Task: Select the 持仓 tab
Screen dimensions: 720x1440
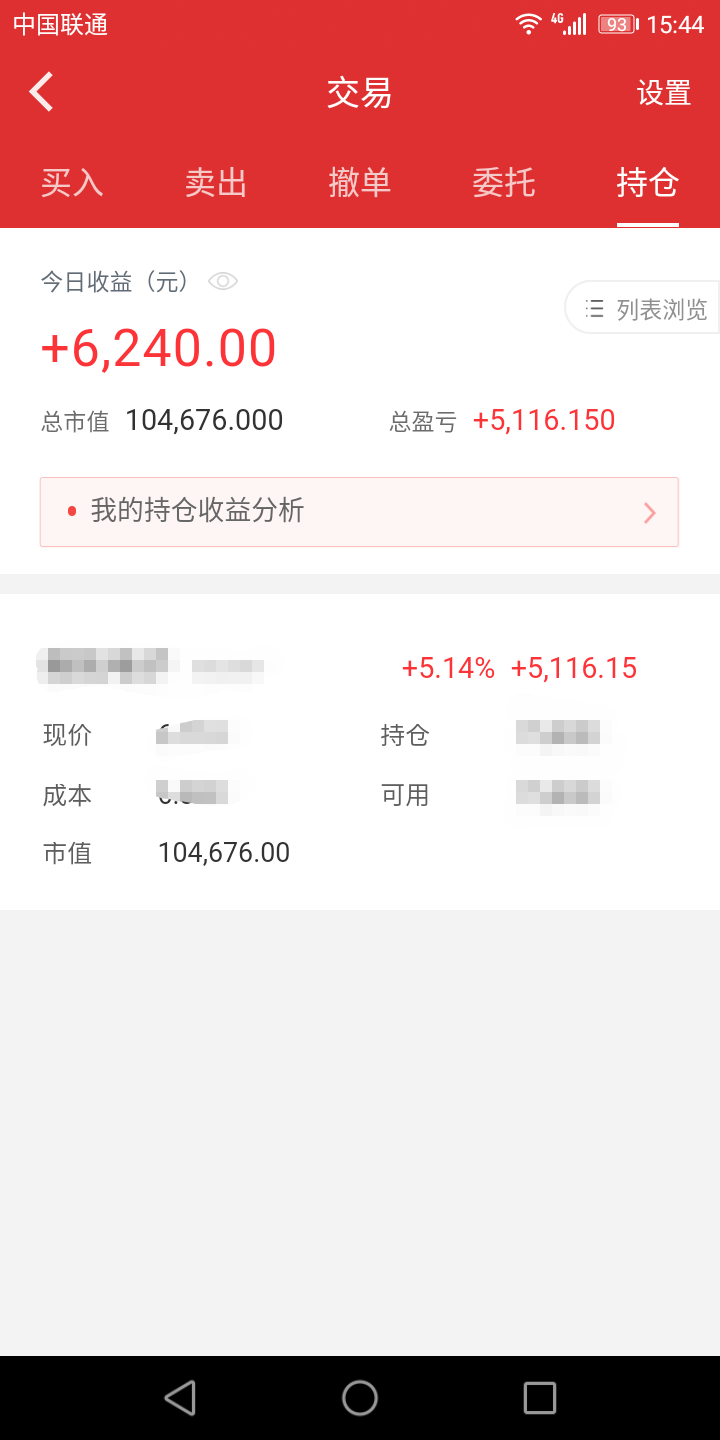Action: (x=648, y=183)
